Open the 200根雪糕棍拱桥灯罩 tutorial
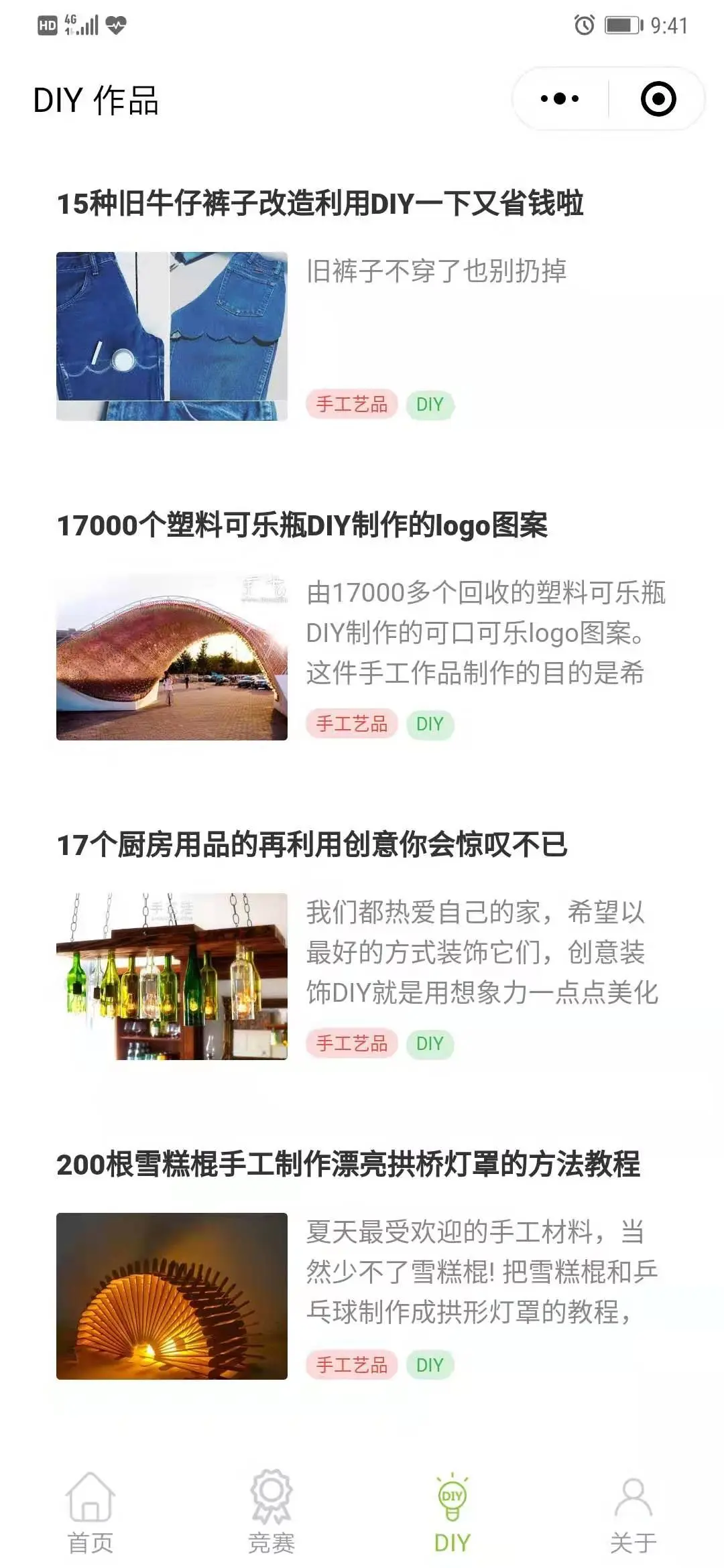The height and width of the screenshot is (1568, 724). coord(348,1165)
